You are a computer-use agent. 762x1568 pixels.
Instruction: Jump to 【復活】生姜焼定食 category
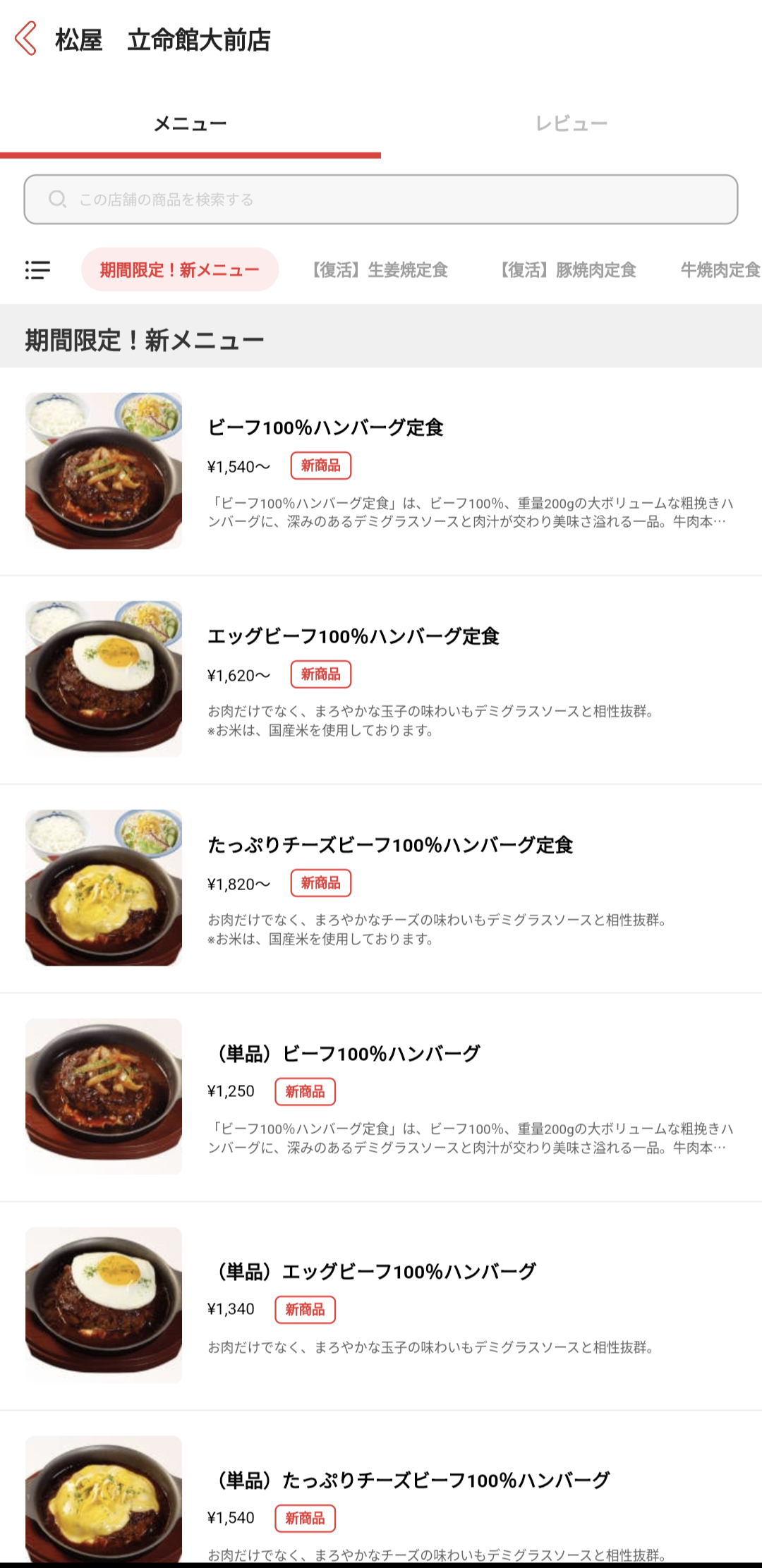coord(380,269)
